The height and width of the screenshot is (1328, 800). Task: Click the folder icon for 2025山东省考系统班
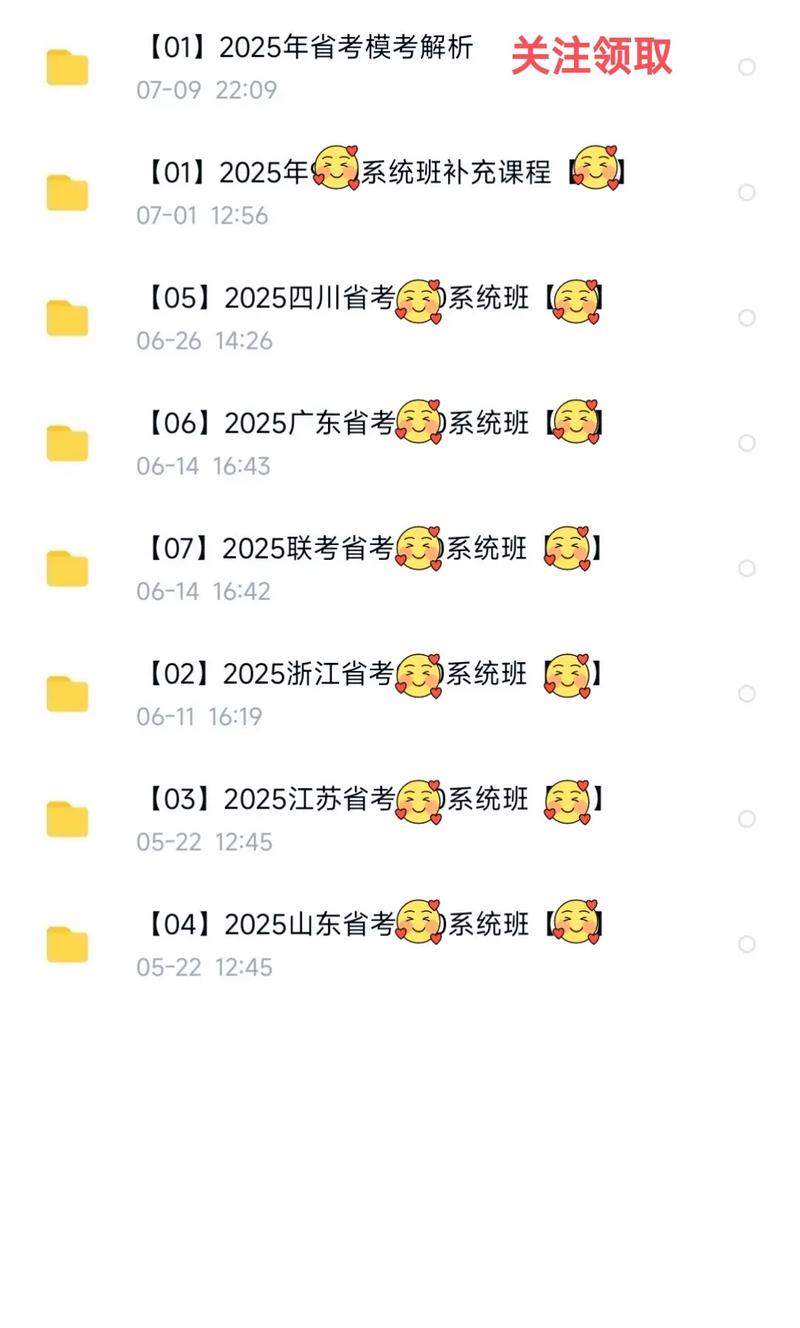[x=66, y=945]
